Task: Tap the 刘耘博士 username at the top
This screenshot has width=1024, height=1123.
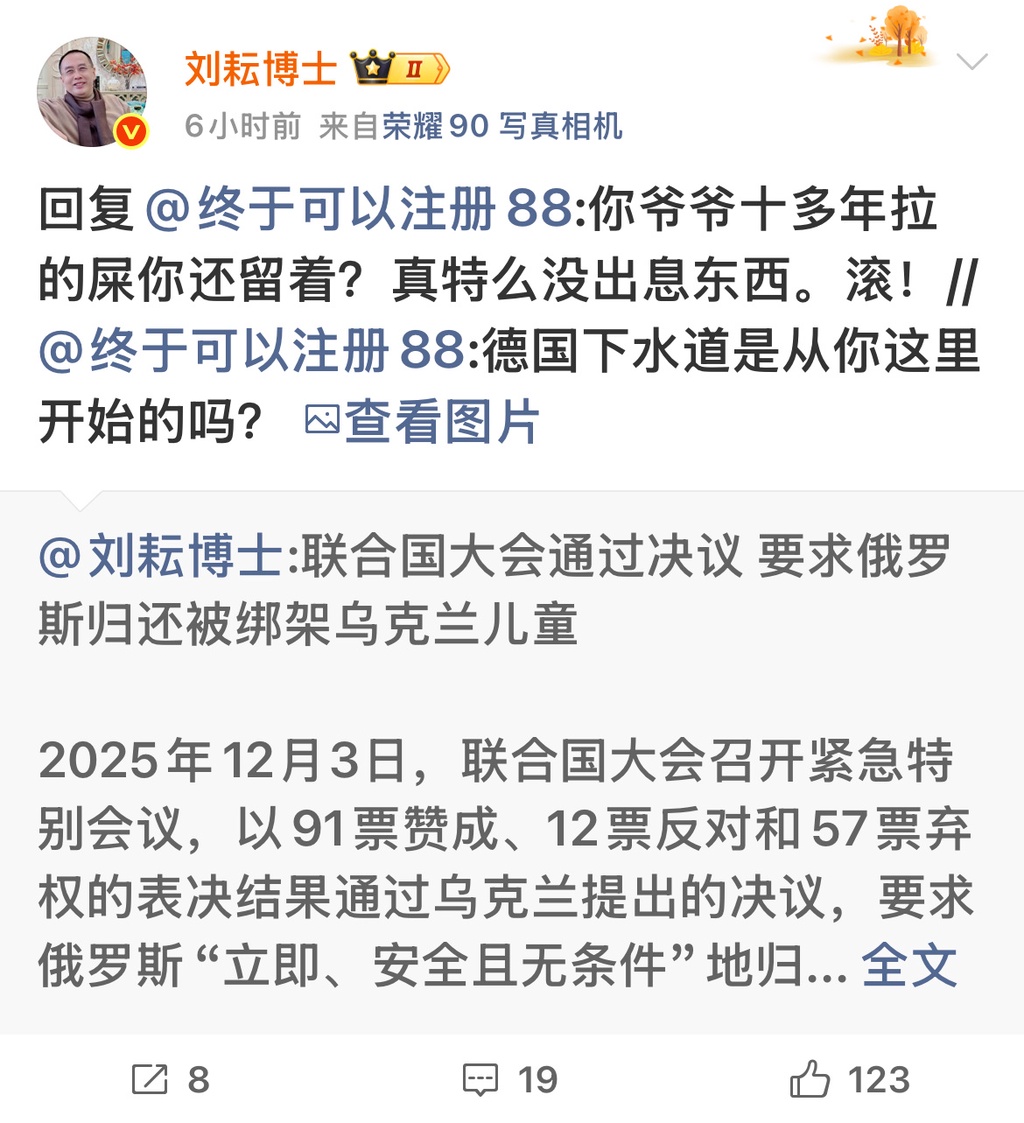Action: [x=260, y=68]
